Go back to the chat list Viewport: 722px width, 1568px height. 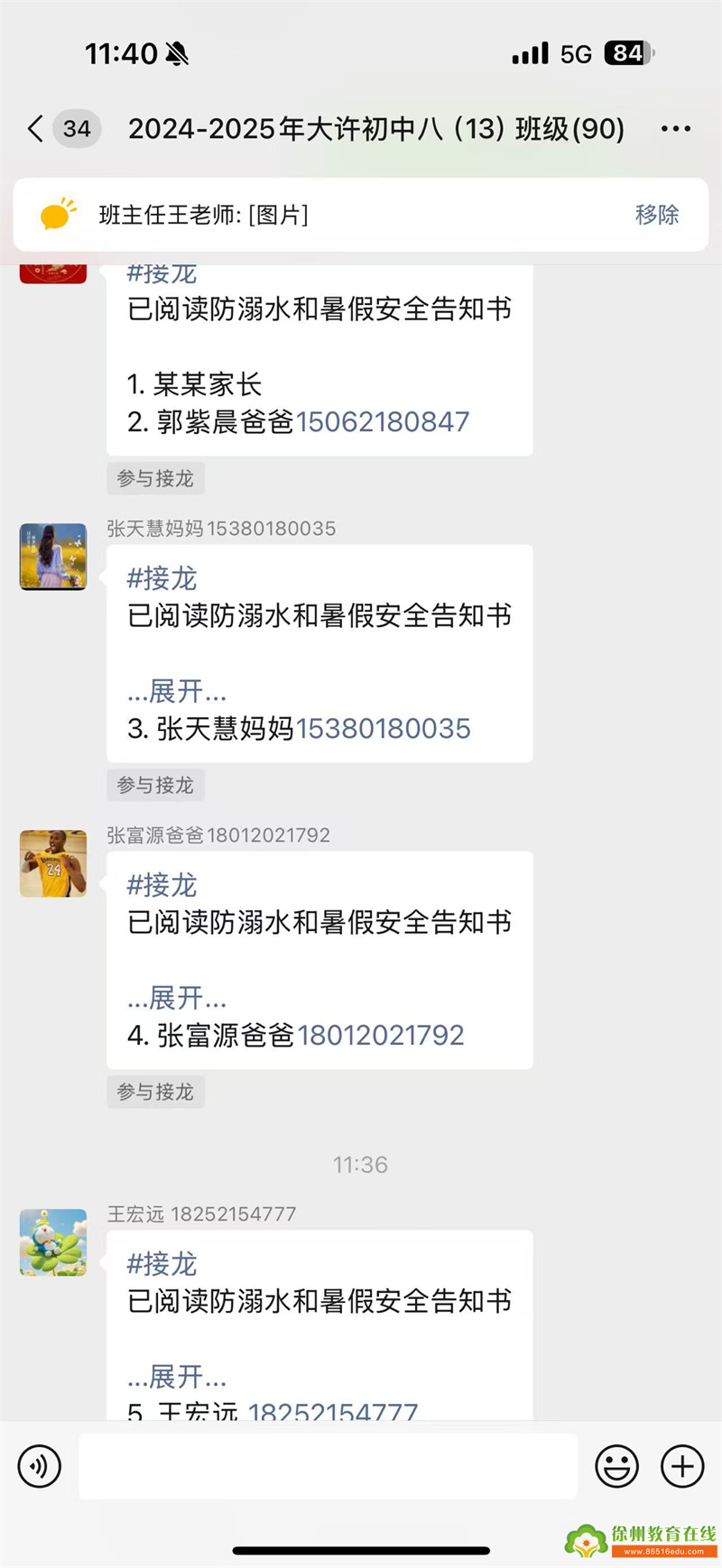[x=36, y=129]
